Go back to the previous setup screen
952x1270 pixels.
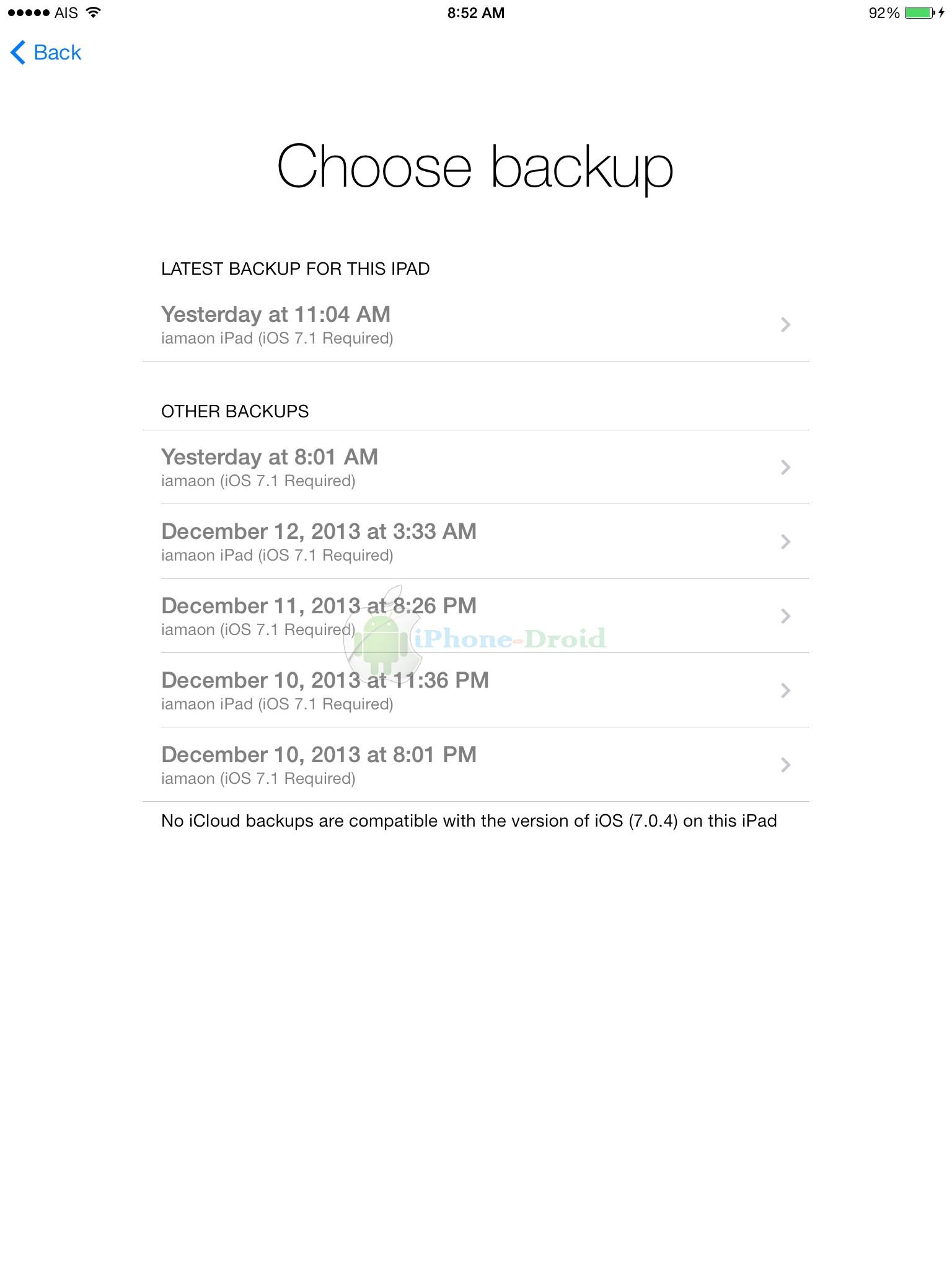(46, 53)
